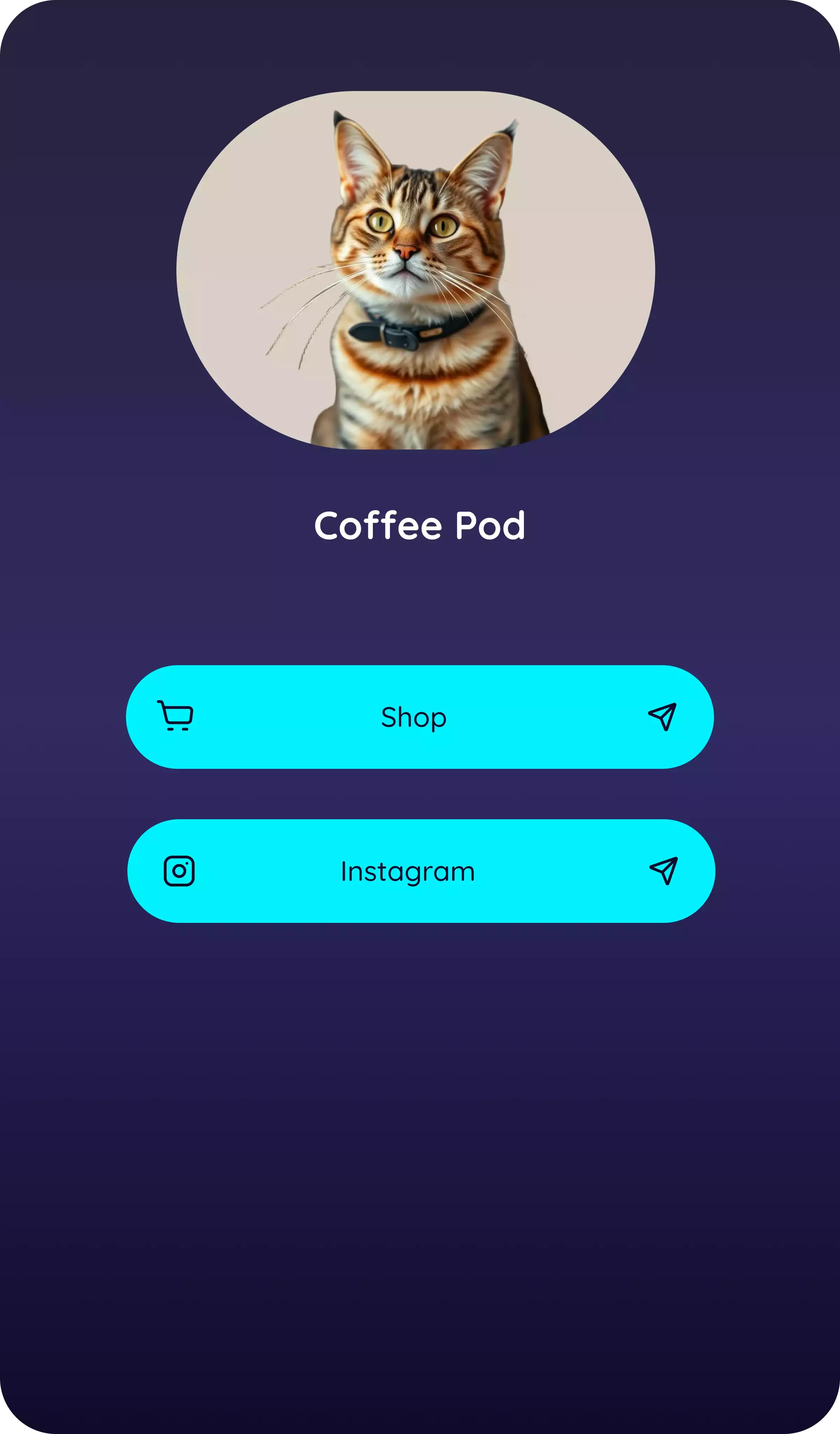Open the Shop link
The height and width of the screenshot is (1434, 840).
[x=420, y=717]
